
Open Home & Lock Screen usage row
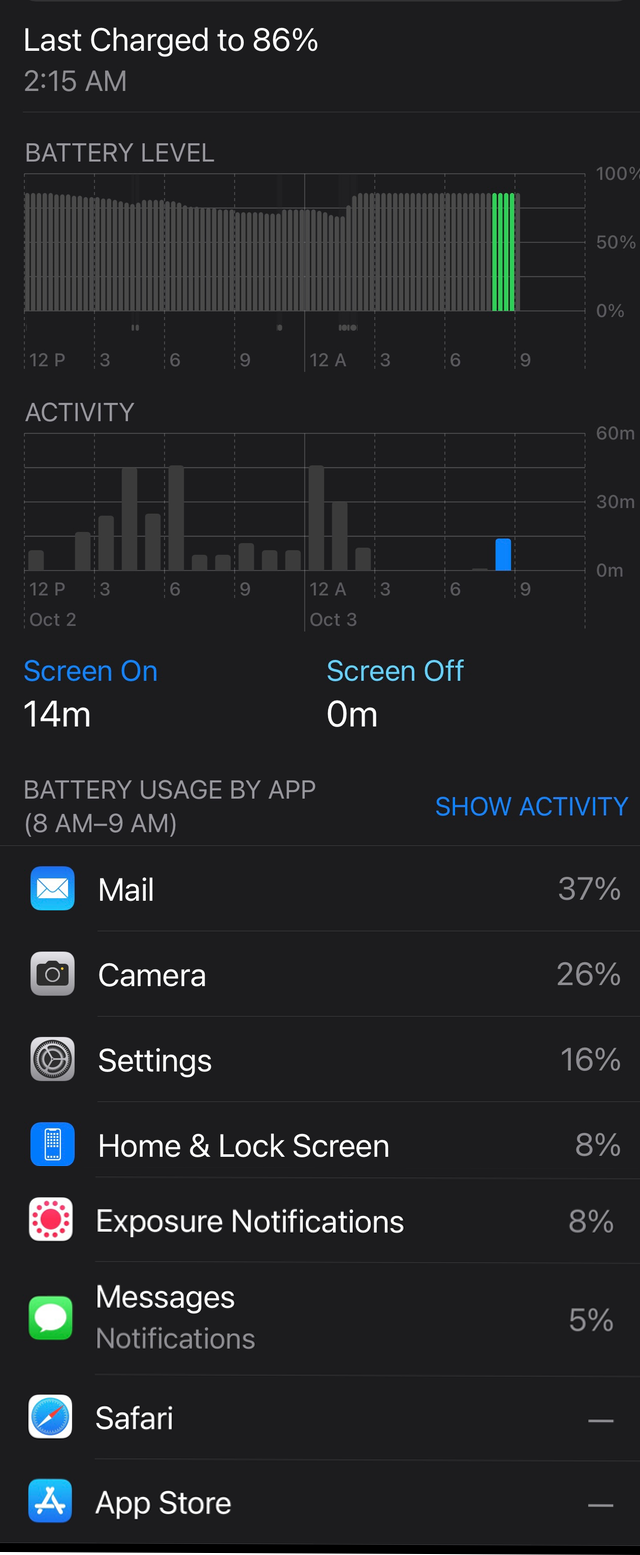pos(320,1145)
